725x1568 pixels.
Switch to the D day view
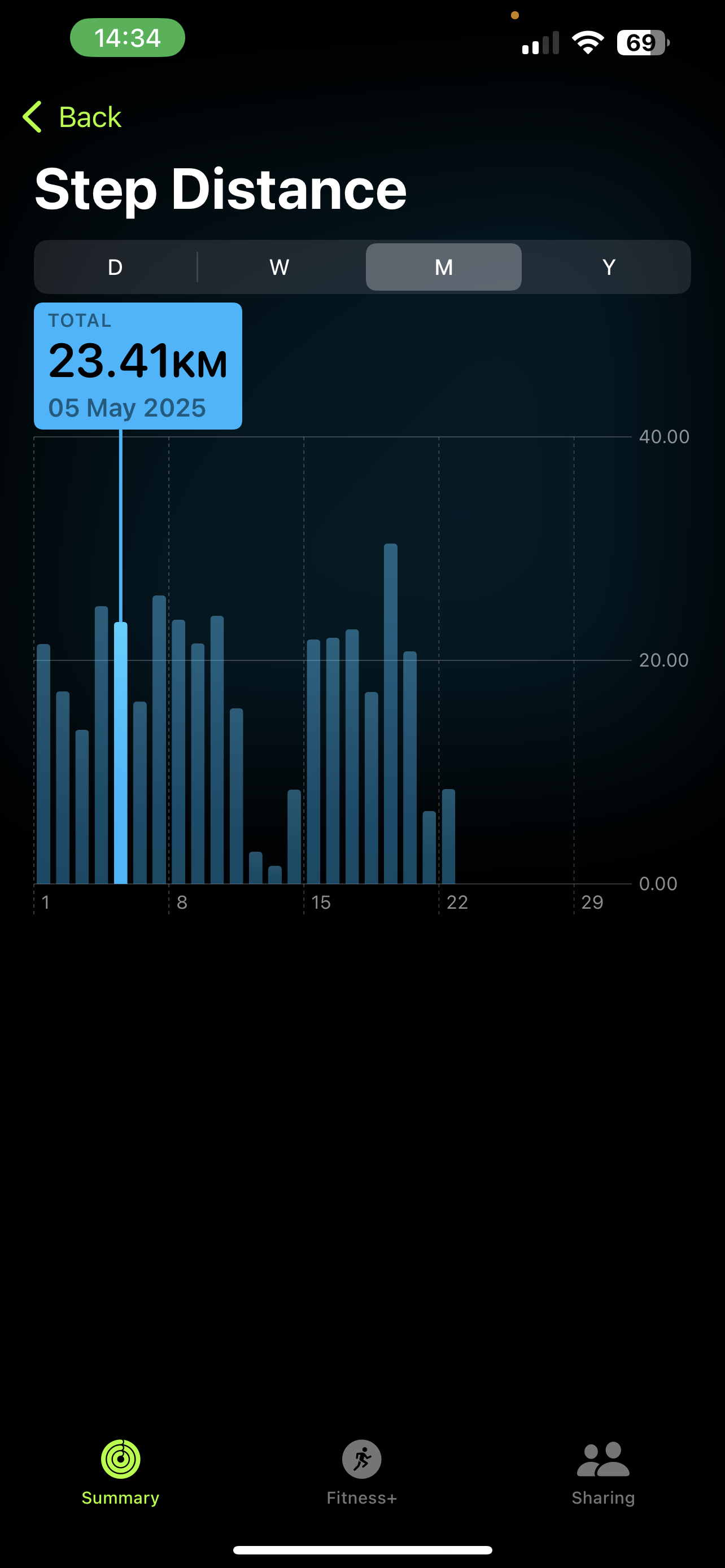tap(115, 267)
